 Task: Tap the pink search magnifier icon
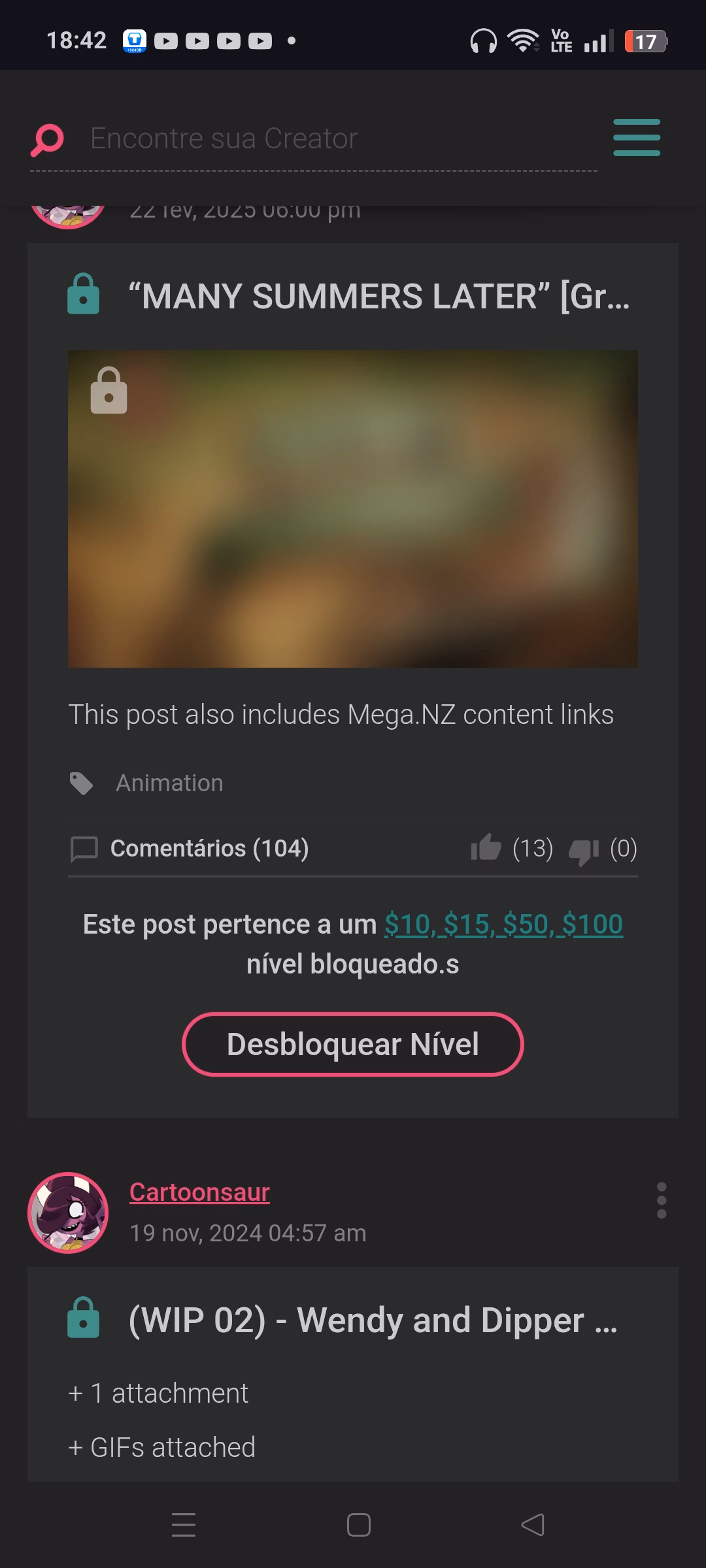tap(47, 140)
